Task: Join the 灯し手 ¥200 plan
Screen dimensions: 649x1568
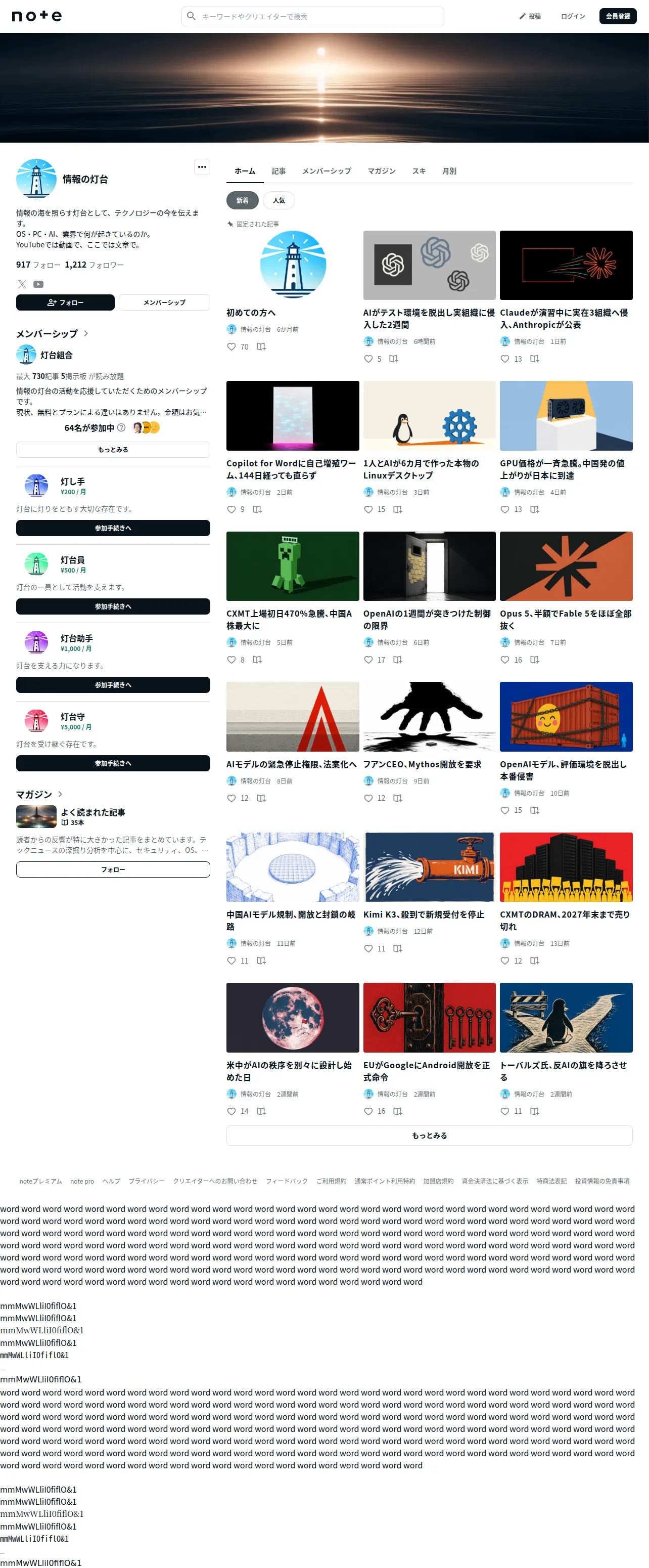Action: [113, 529]
